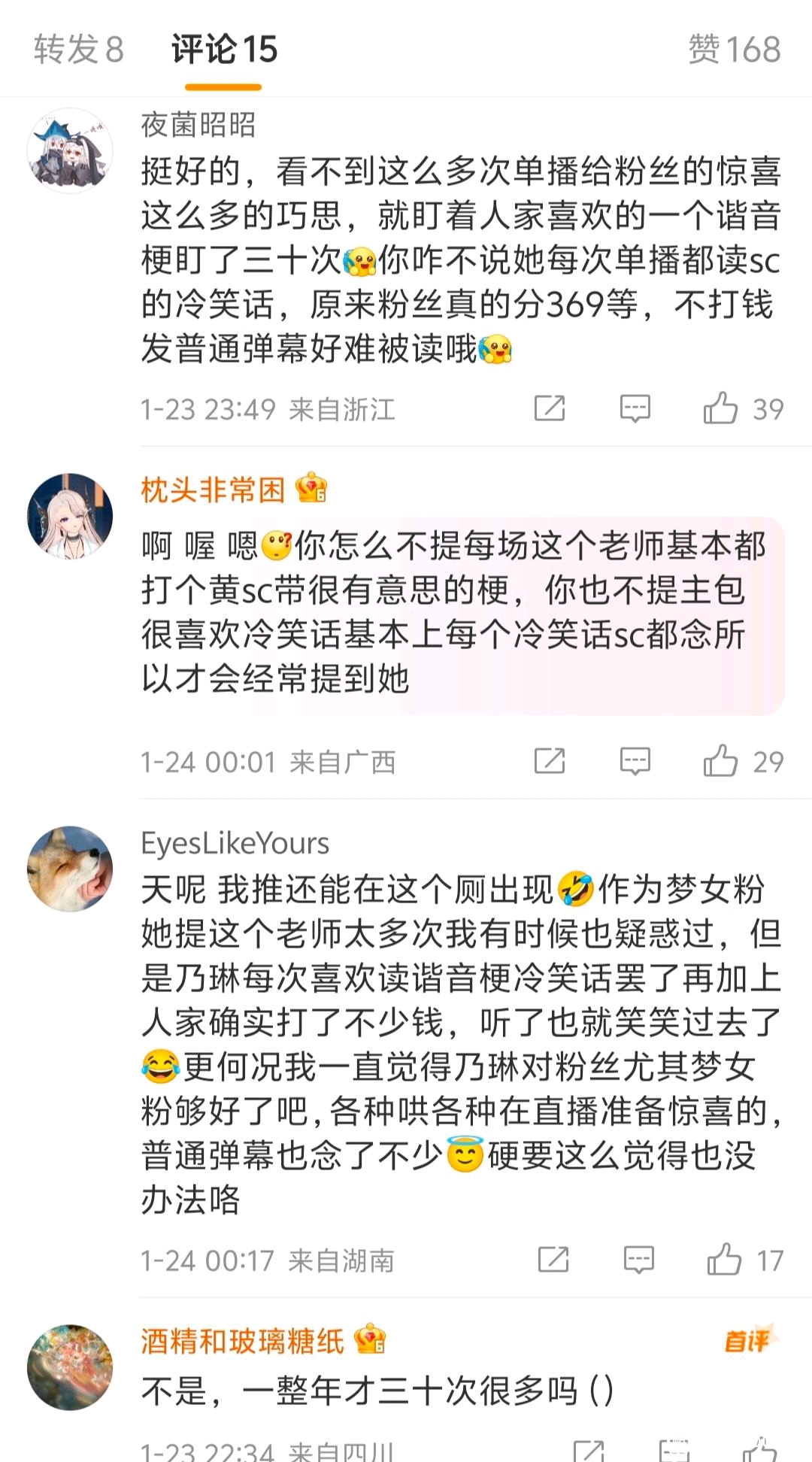Like 枕头非常困's comment

tap(720, 761)
